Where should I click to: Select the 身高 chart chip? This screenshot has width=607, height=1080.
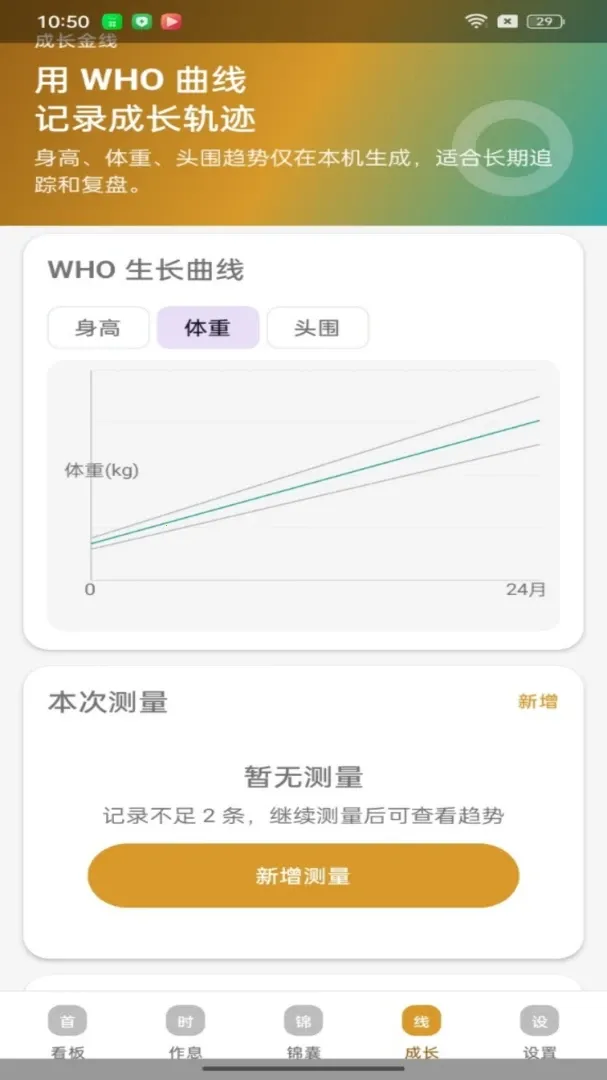click(x=98, y=328)
